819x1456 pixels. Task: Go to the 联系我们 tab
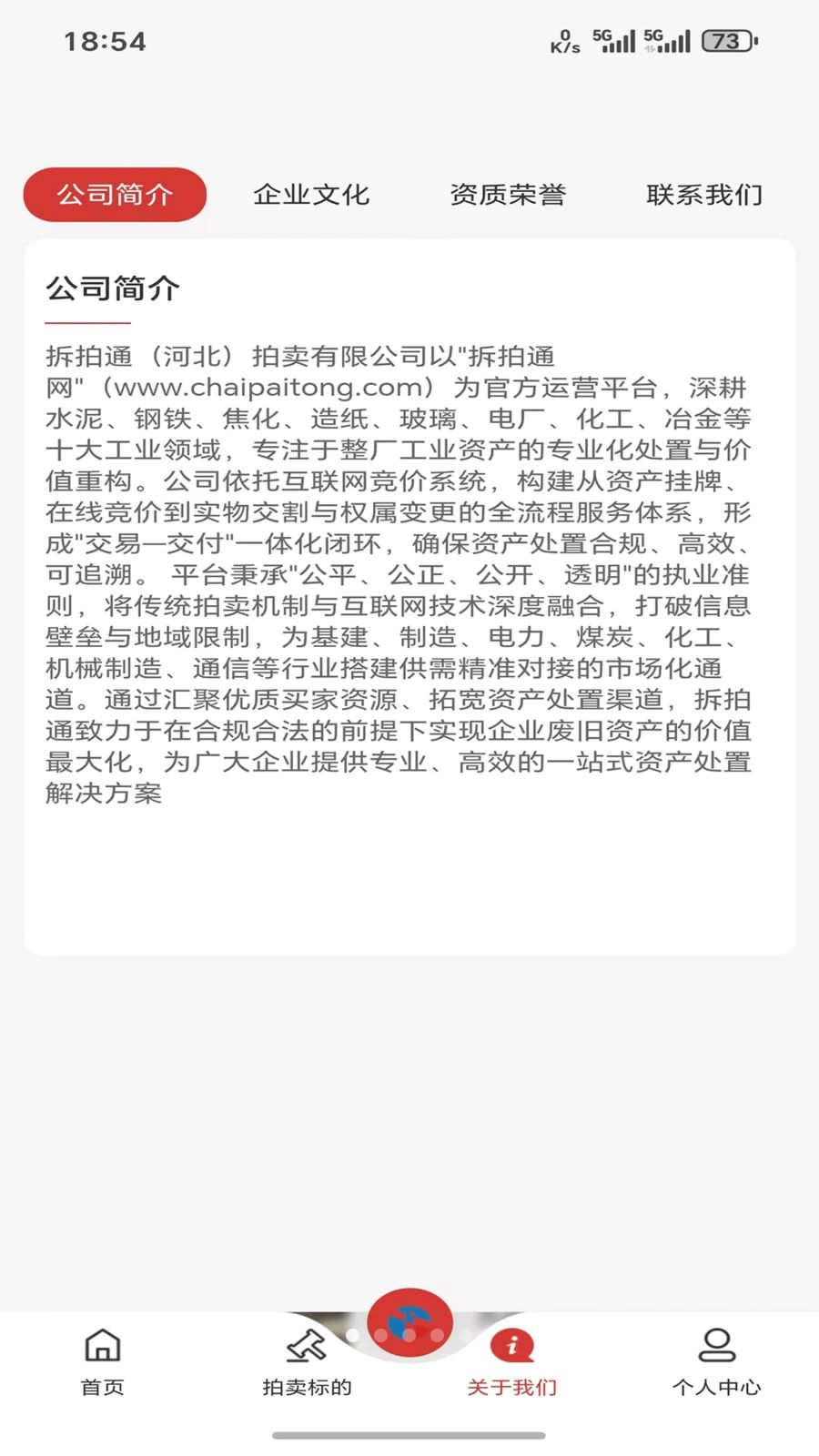pyautogui.click(x=704, y=195)
